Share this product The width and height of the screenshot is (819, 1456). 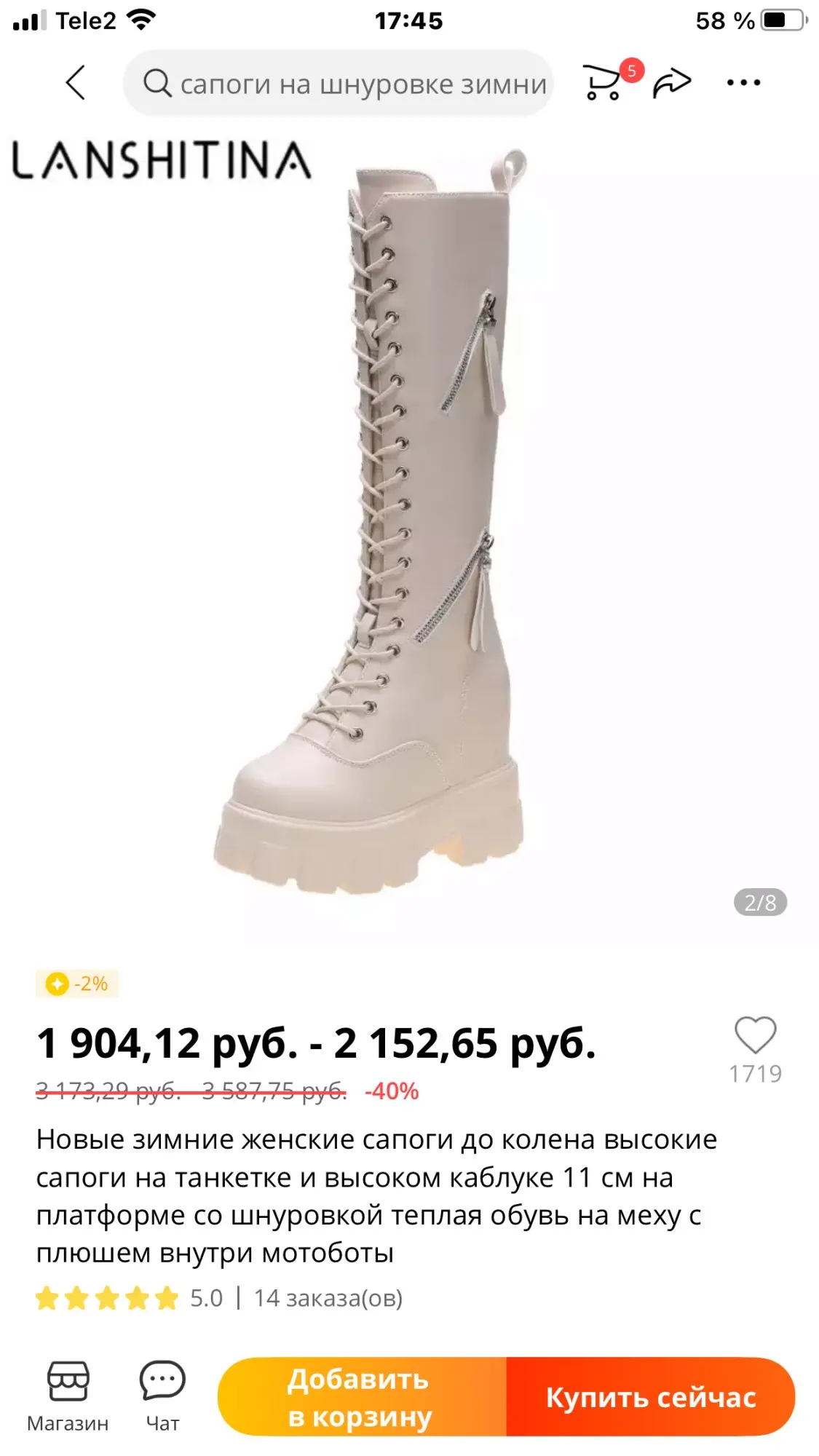[671, 82]
